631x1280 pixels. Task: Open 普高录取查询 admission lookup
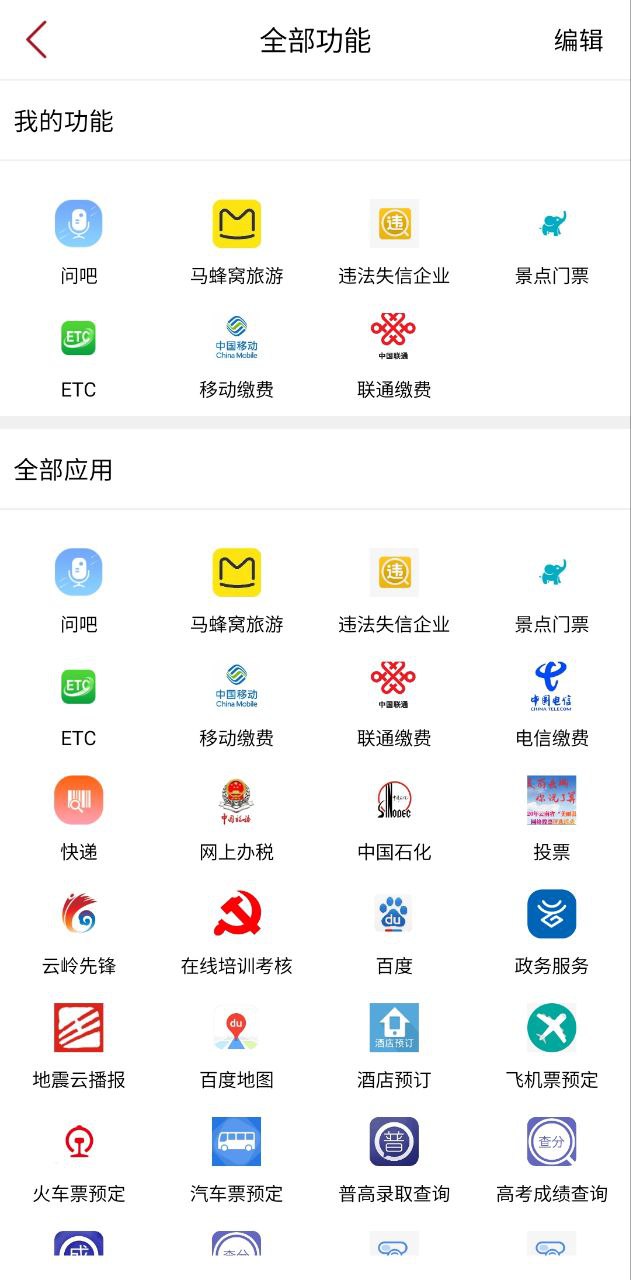point(394,1142)
